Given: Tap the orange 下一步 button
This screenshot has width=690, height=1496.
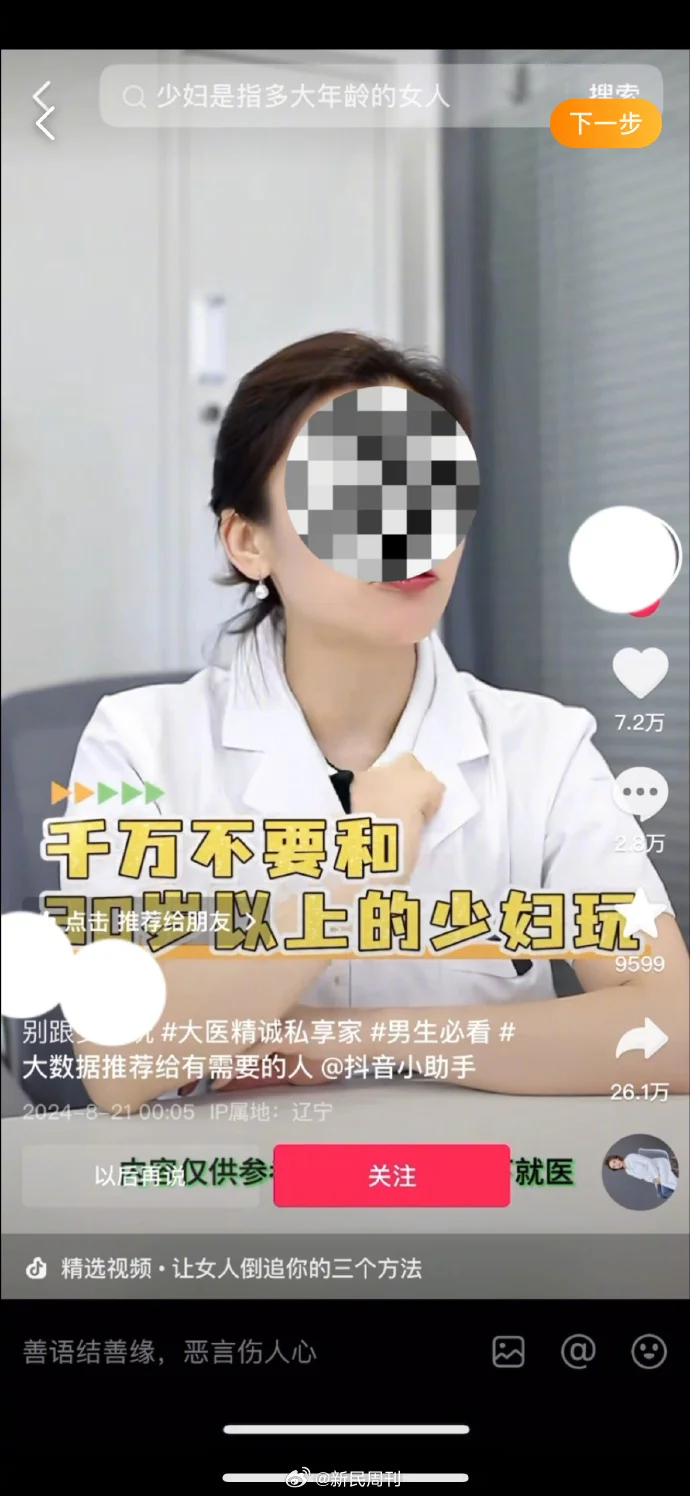Looking at the screenshot, I should point(605,123).
